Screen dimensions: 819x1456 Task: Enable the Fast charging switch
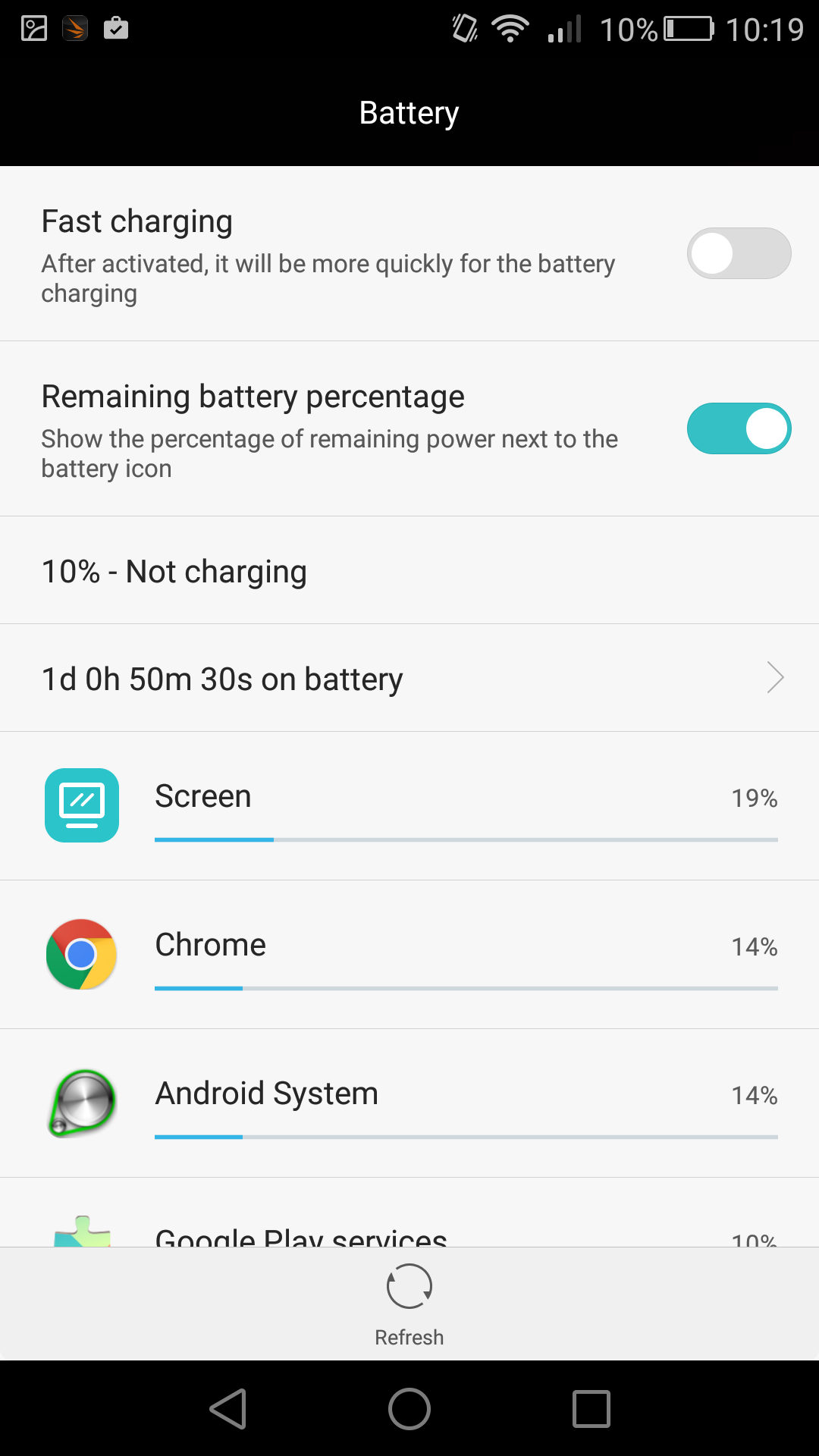[739, 253]
